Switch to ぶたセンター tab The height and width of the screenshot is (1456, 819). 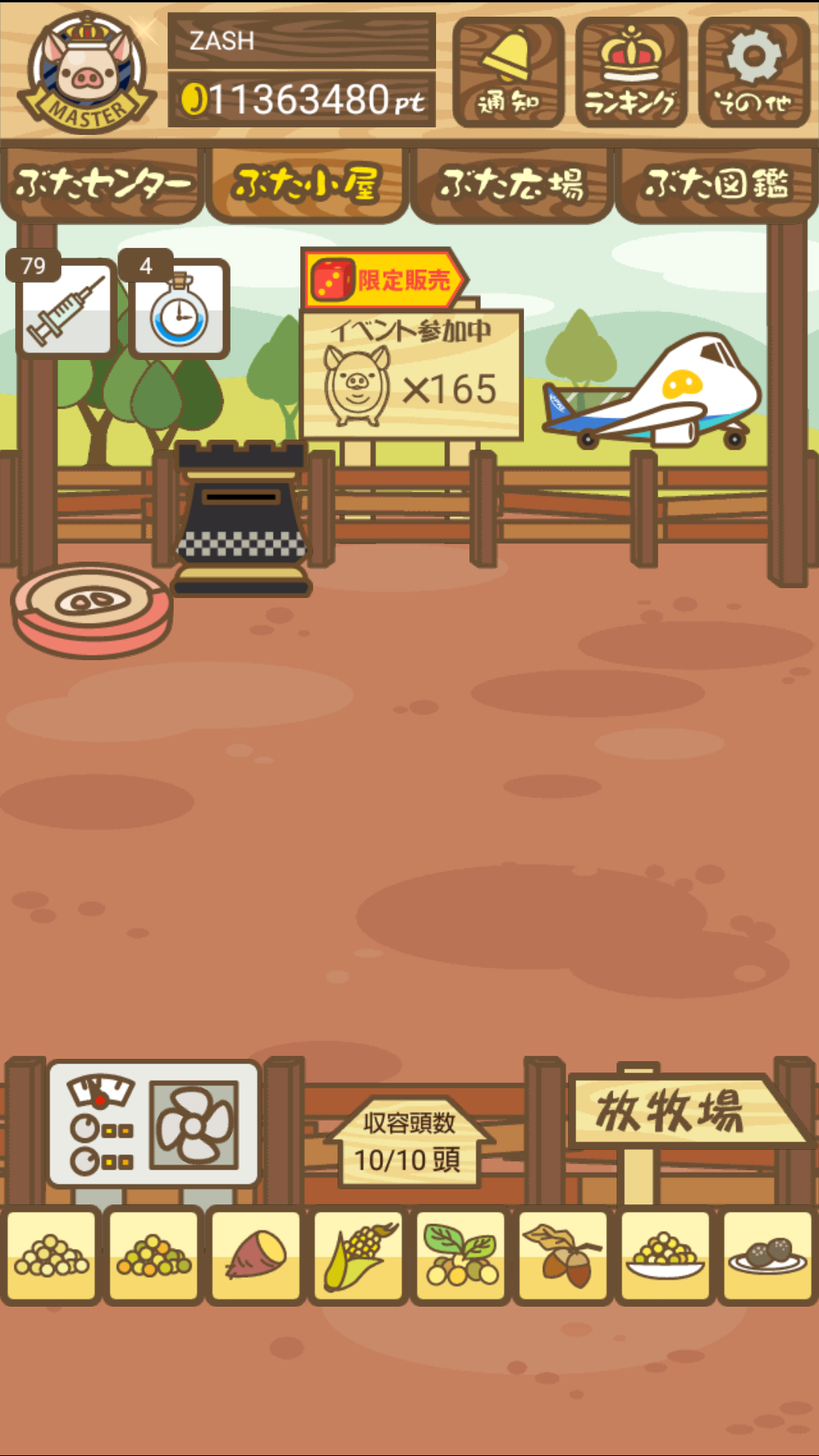pos(102,184)
